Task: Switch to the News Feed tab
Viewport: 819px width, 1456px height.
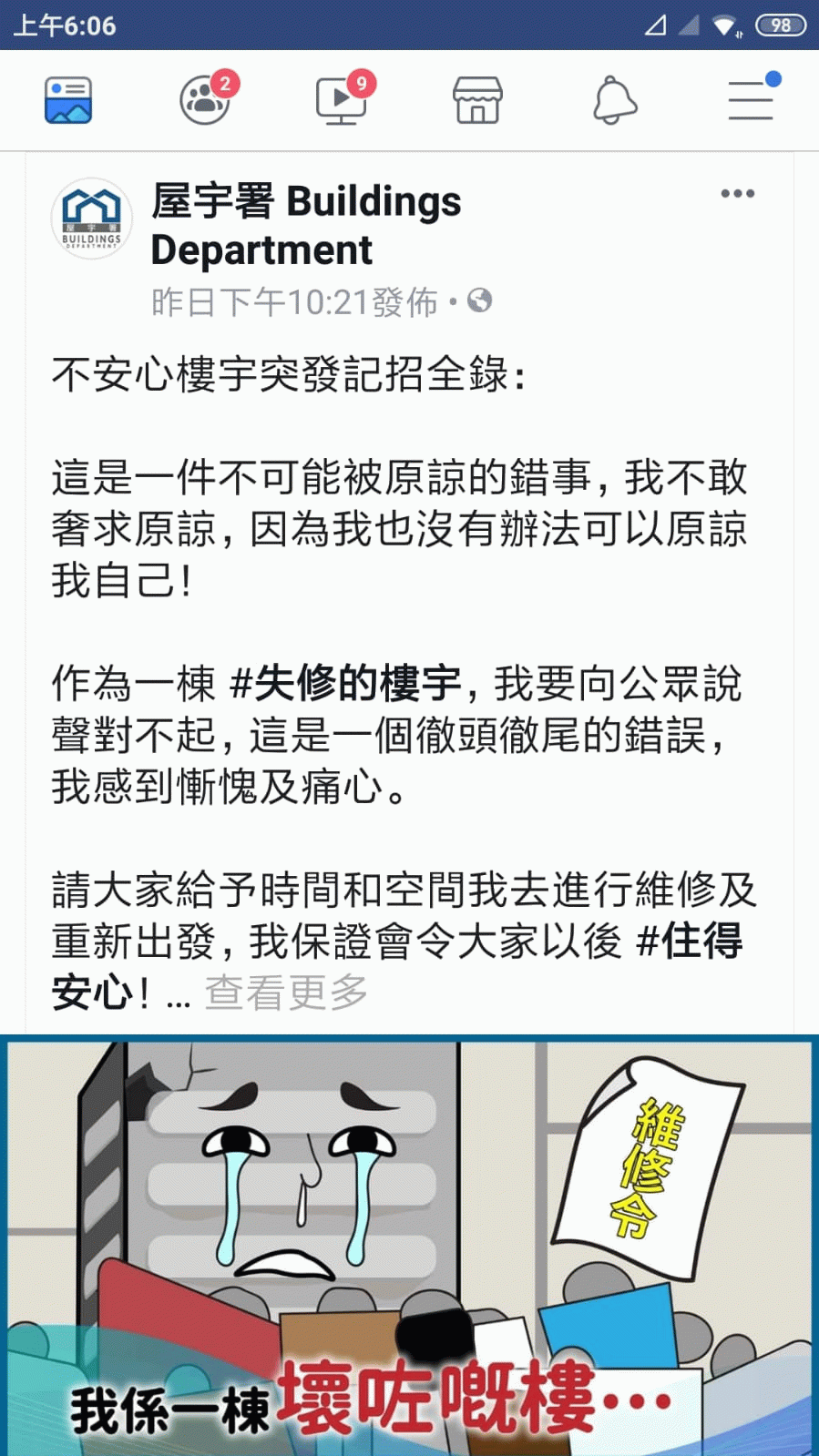Action: (x=68, y=100)
